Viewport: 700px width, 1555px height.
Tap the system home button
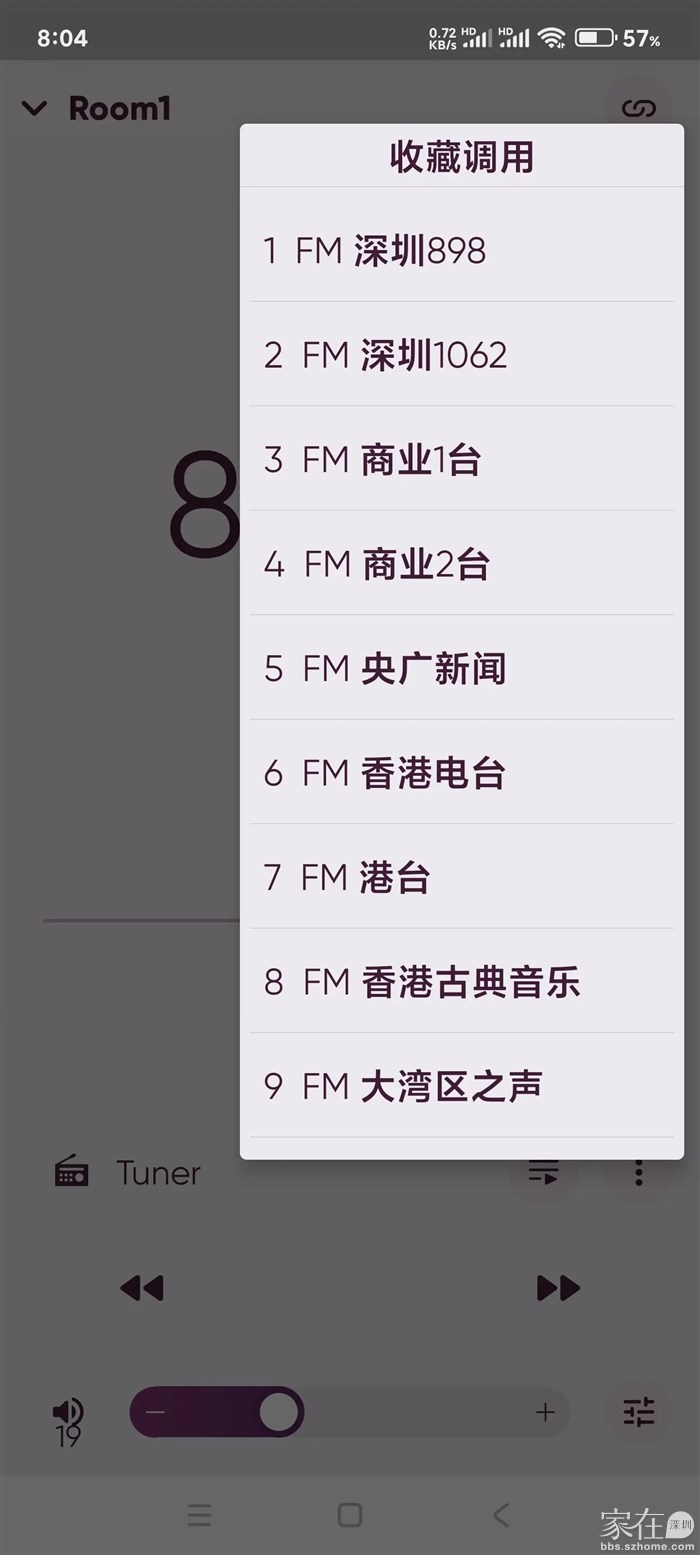click(350, 1515)
